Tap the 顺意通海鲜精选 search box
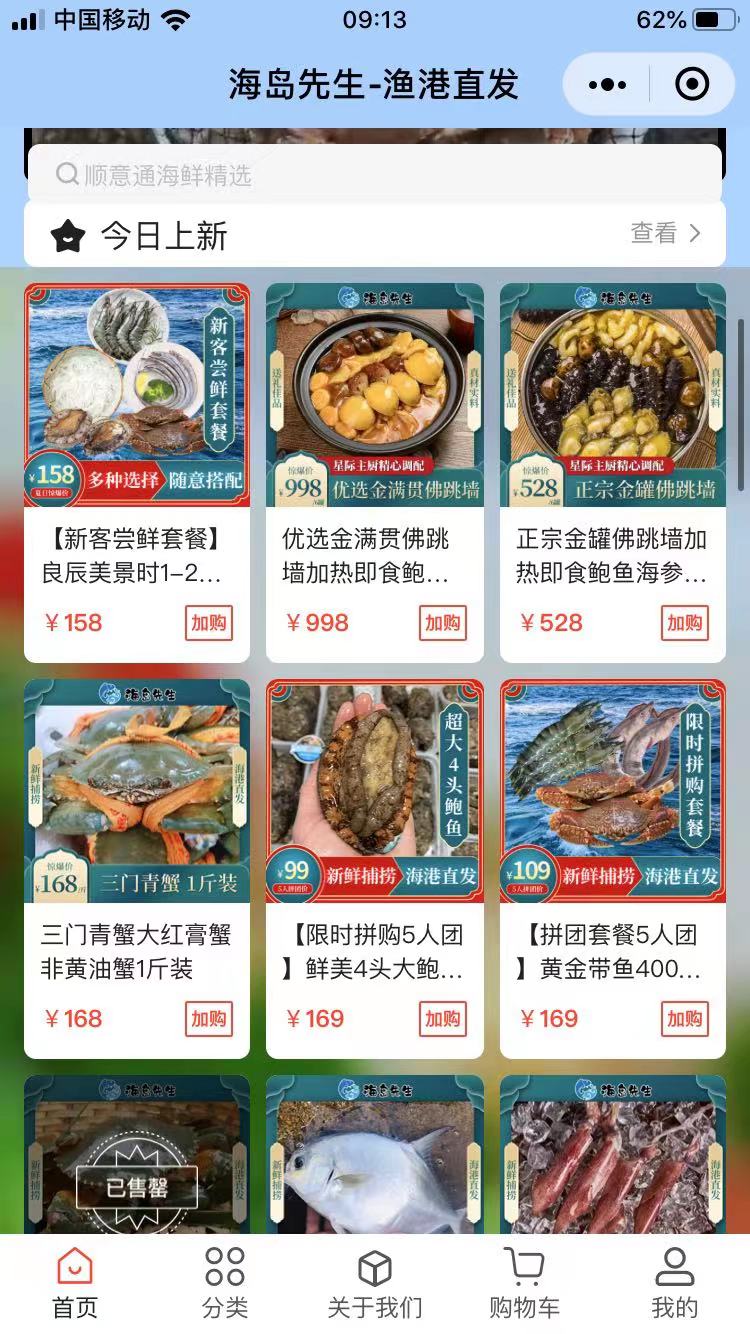The height and width of the screenshot is (1334, 750). 374,175
